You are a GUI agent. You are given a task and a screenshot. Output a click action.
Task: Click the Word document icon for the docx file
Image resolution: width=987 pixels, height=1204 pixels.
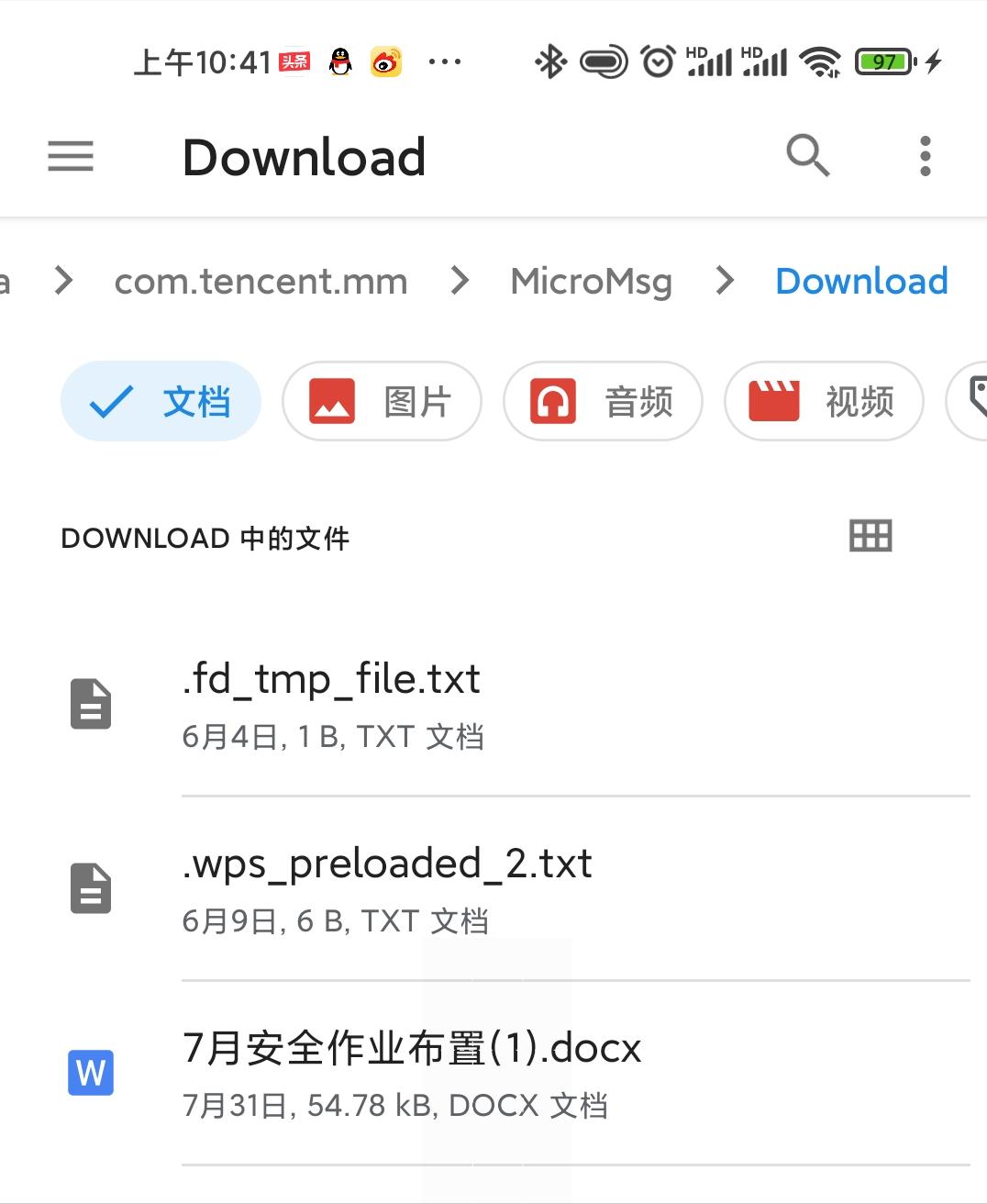pos(90,1072)
